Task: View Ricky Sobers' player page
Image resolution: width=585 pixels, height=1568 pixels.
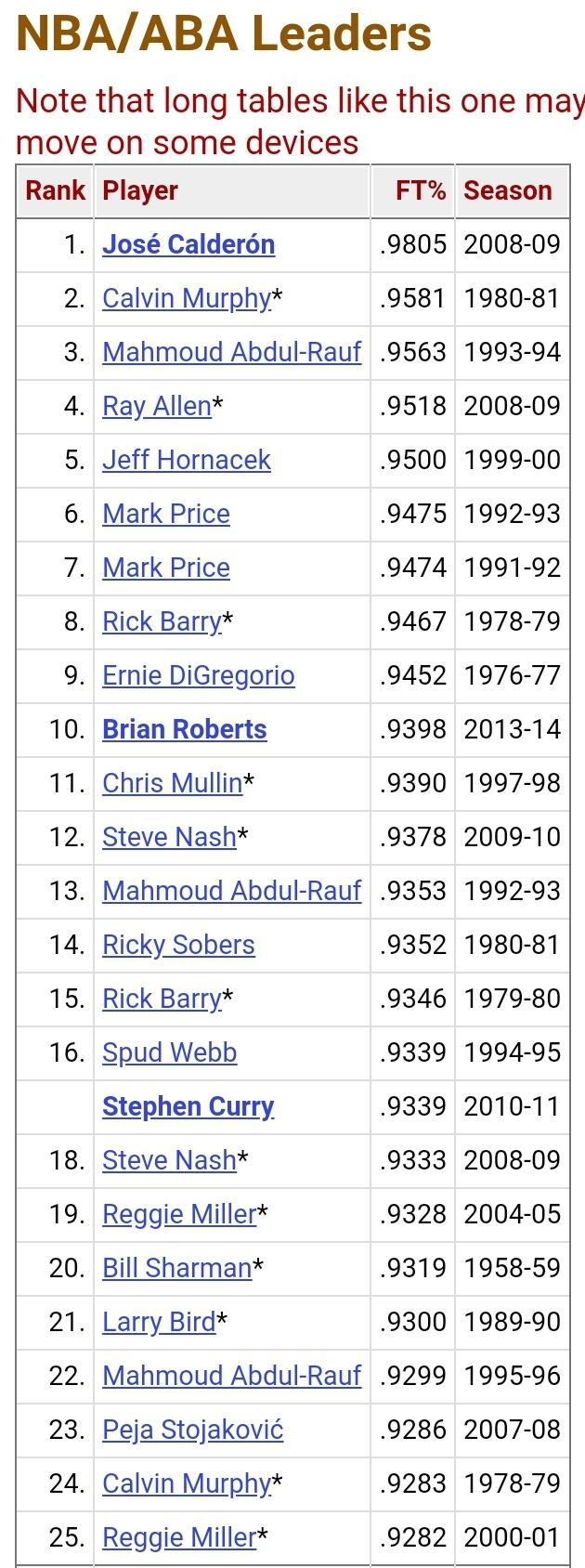Action: pos(178,945)
